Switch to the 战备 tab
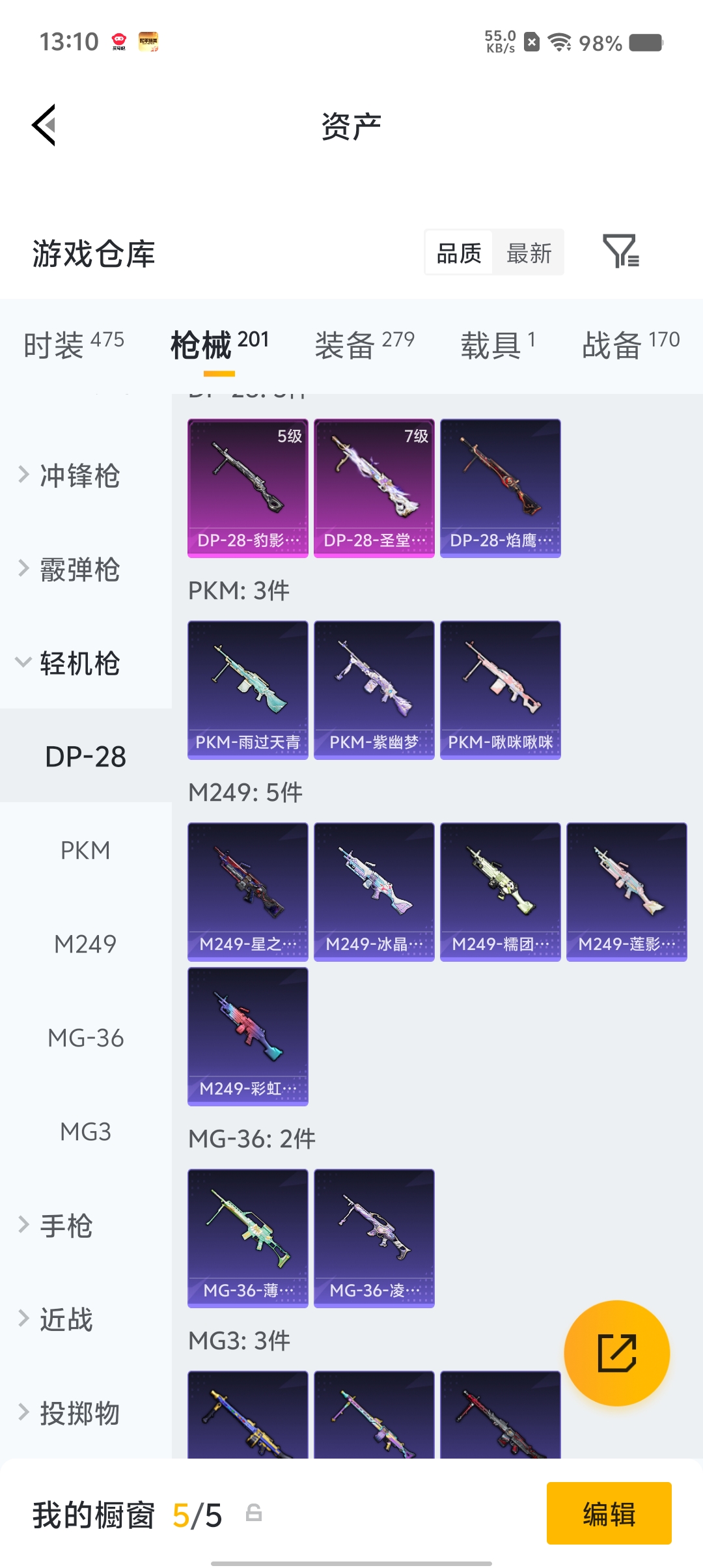 (x=630, y=344)
